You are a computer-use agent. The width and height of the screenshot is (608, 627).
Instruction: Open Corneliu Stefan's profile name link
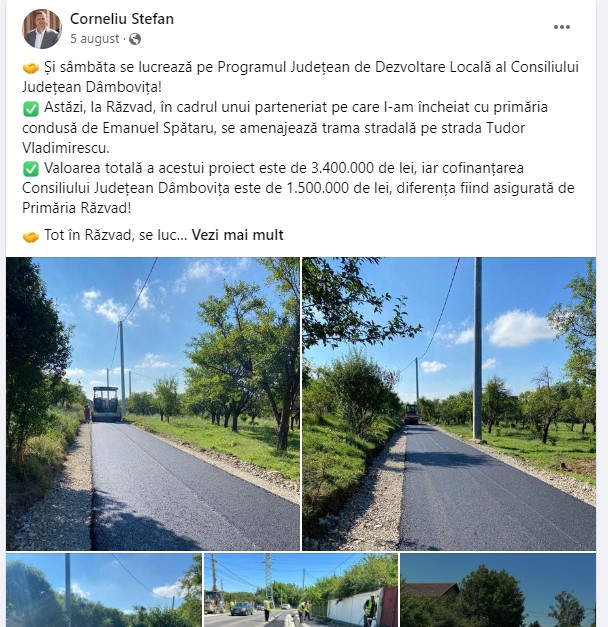pyautogui.click(x=119, y=19)
